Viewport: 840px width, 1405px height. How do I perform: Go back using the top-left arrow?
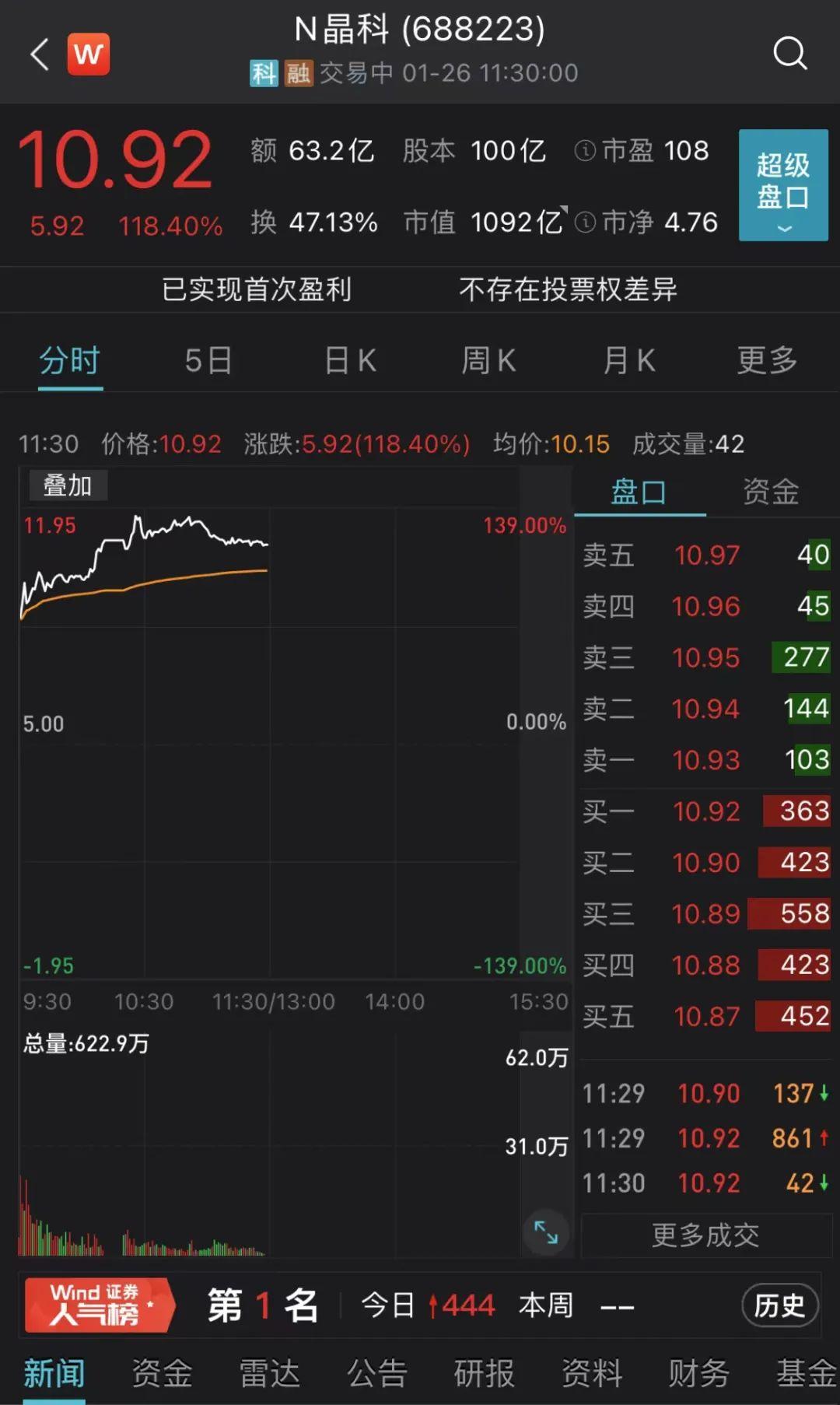[x=40, y=54]
